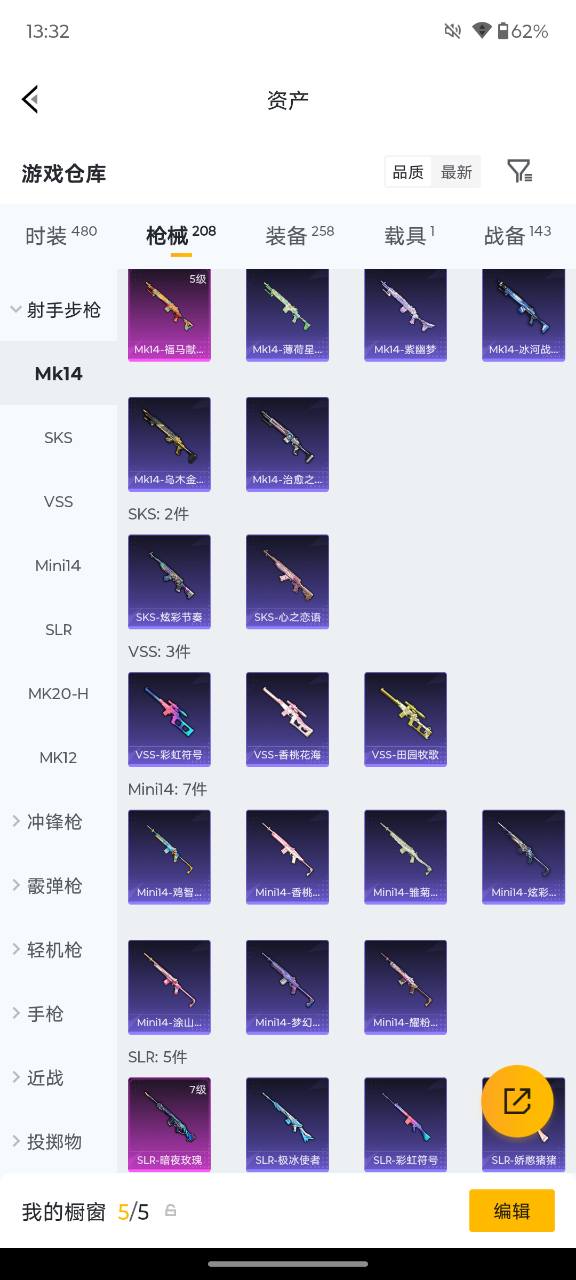Expand the 霰弹枪 category

(x=58, y=885)
